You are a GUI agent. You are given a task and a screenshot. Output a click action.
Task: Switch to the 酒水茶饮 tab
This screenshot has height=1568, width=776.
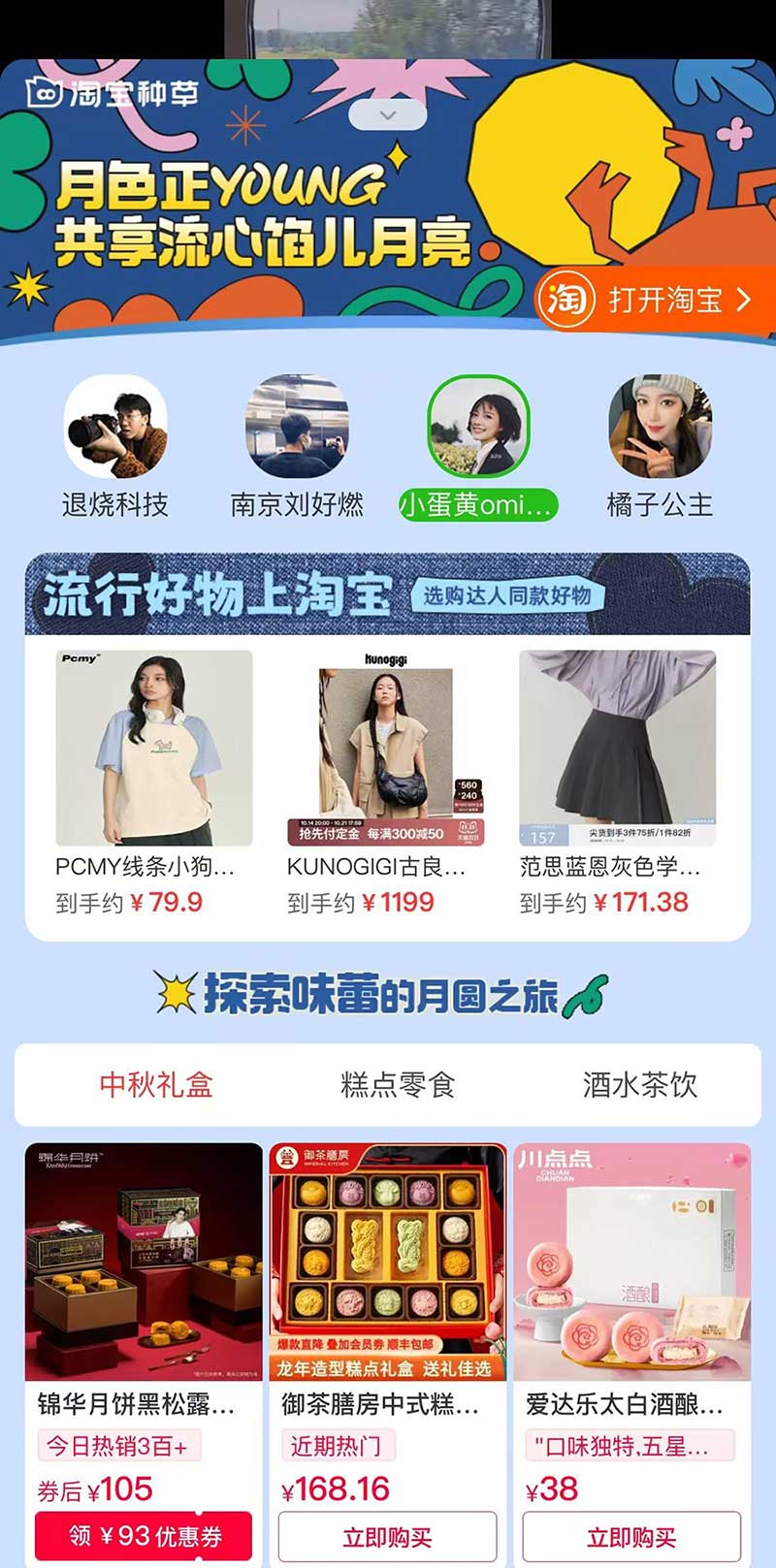[x=639, y=1084]
